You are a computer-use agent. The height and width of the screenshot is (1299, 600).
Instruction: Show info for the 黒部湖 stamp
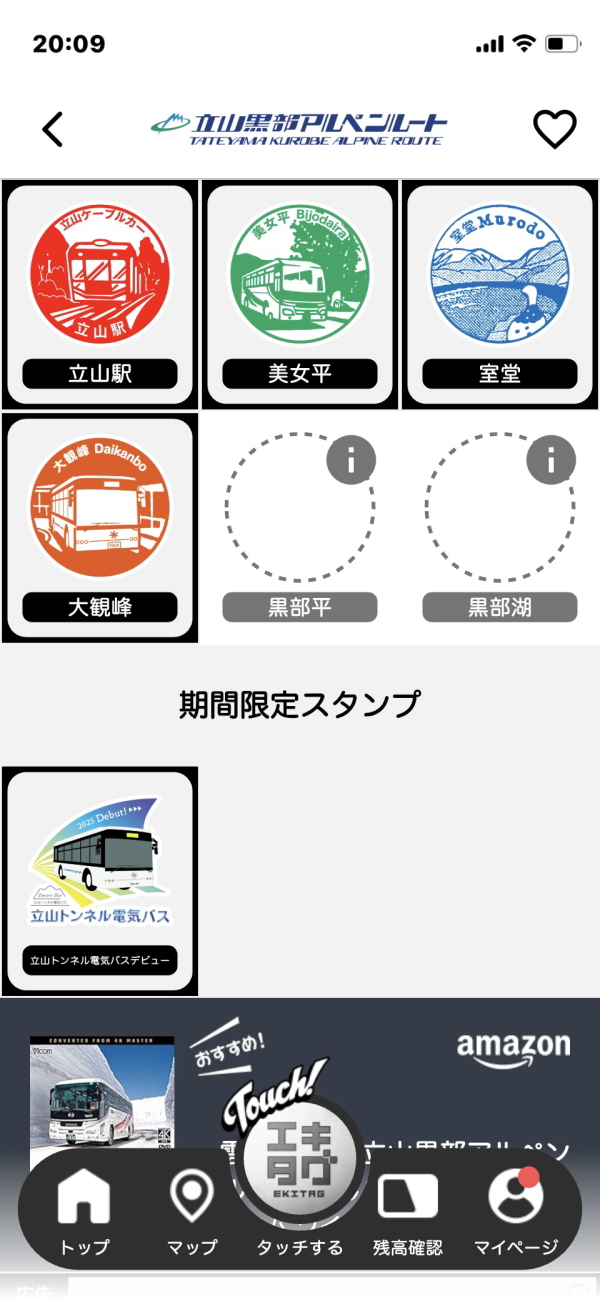(x=549, y=461)
